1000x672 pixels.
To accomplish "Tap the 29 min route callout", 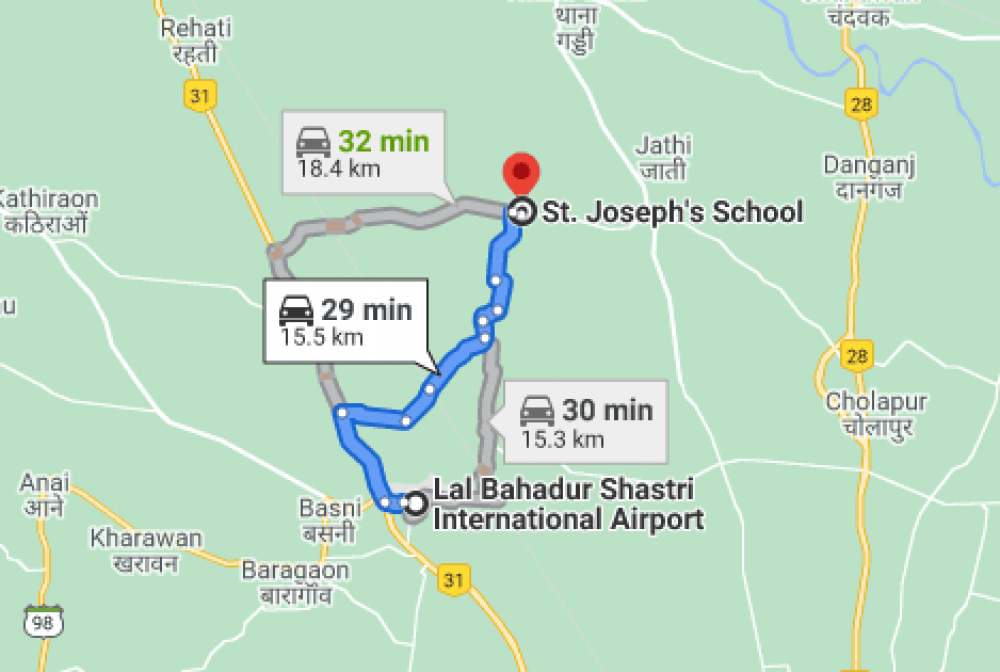I will [343, 320].
